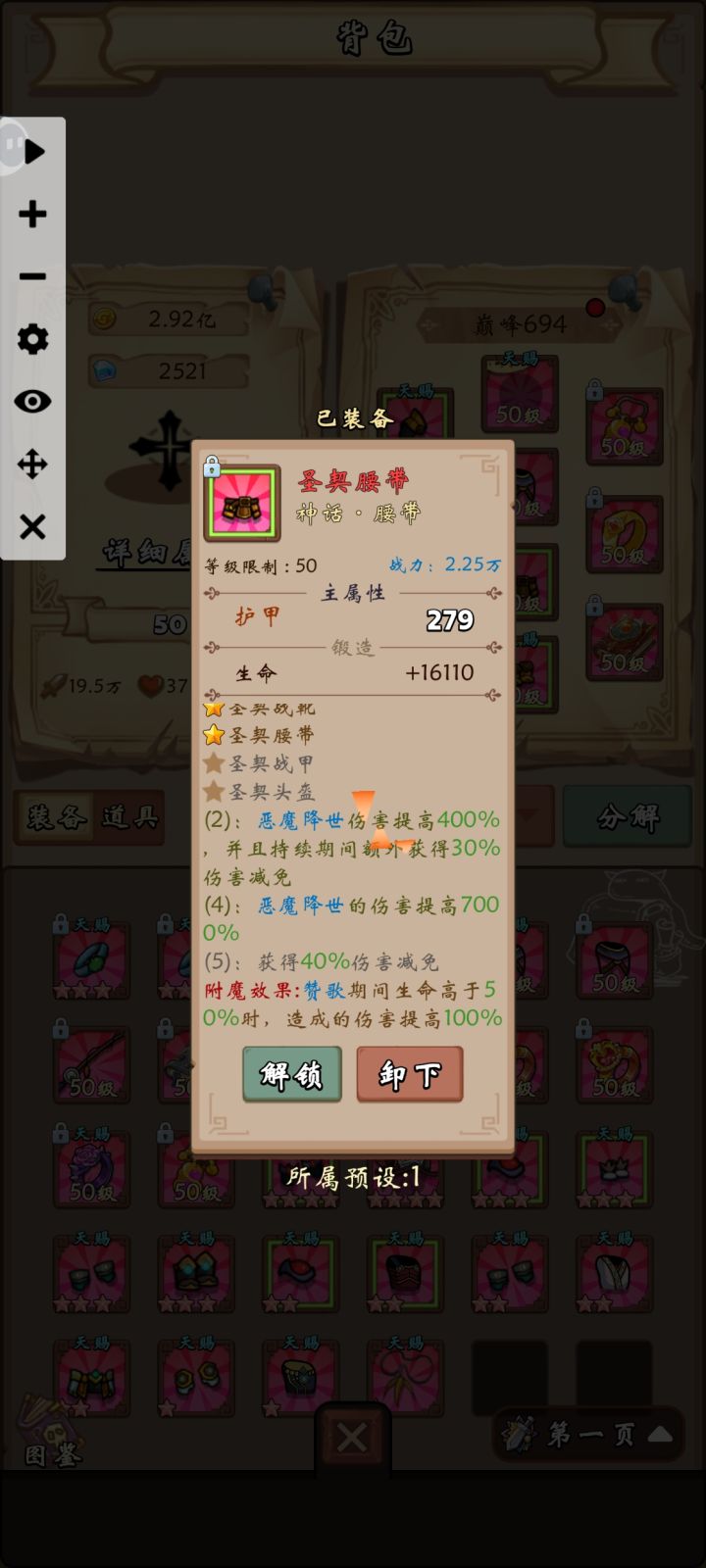Viewport: 706px width, 1568px height.
Task: Tap the minus icon on the floating toolbar
Action: [33, 277]
